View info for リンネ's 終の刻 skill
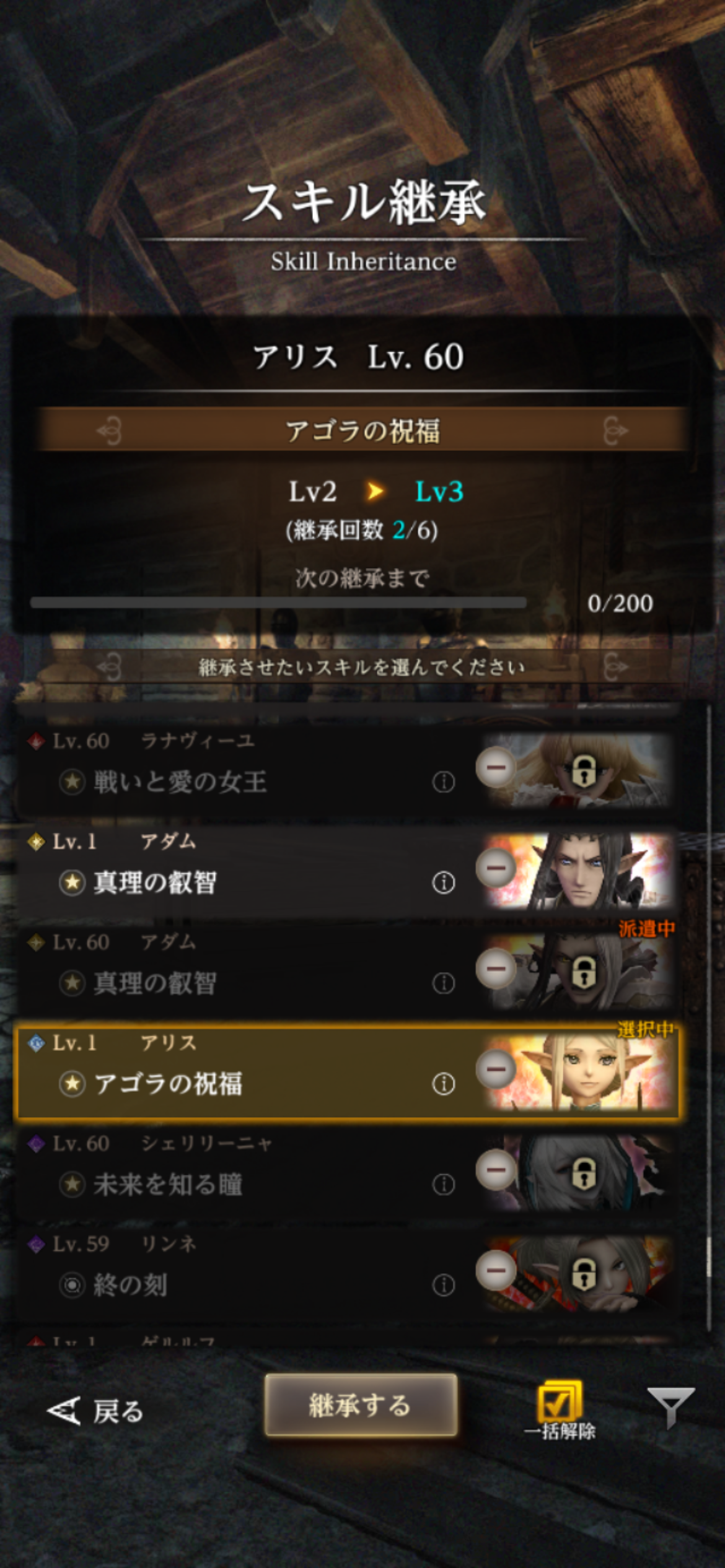The width and height of the screenshot is (725, 1568). (x=443, y=1285)
